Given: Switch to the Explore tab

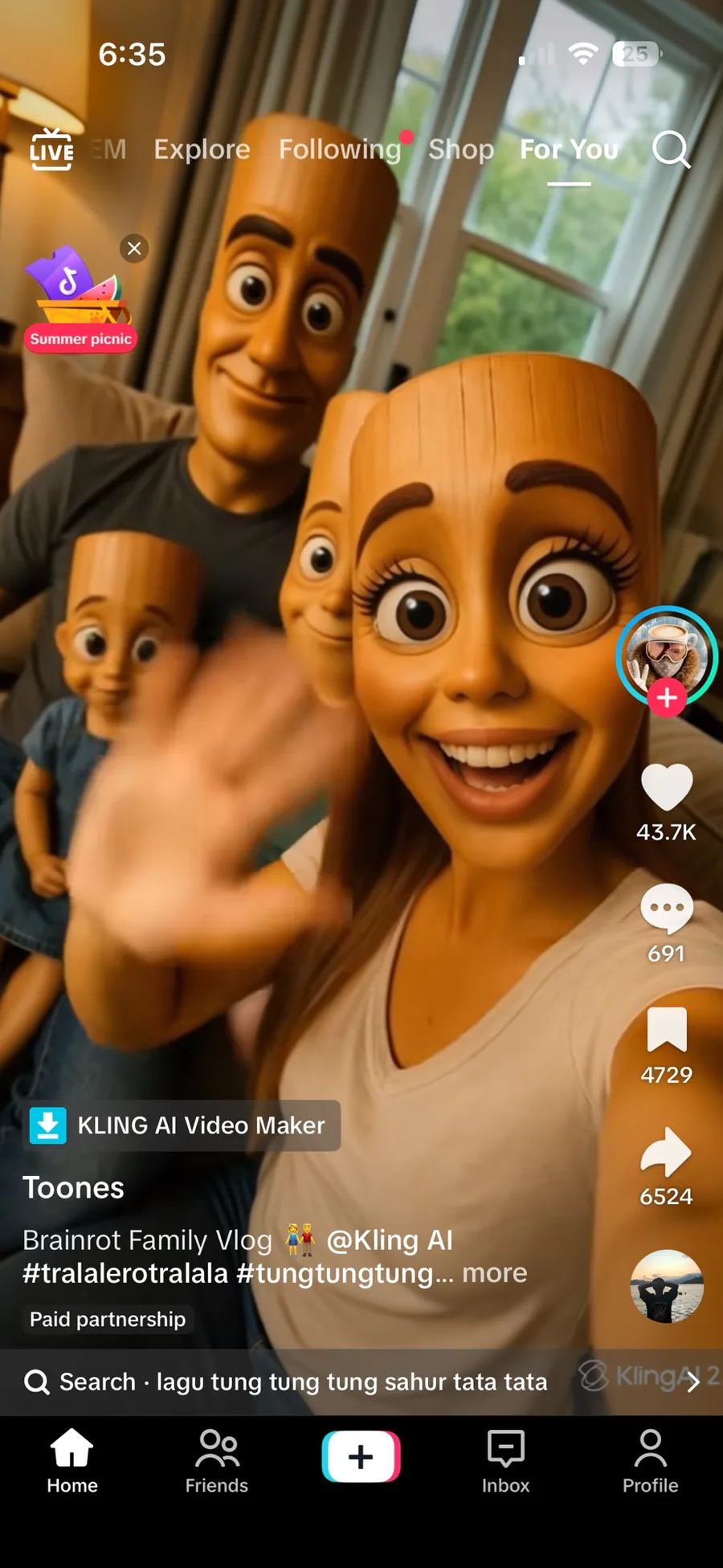Looking at the screenshot, I should (202, 149).
